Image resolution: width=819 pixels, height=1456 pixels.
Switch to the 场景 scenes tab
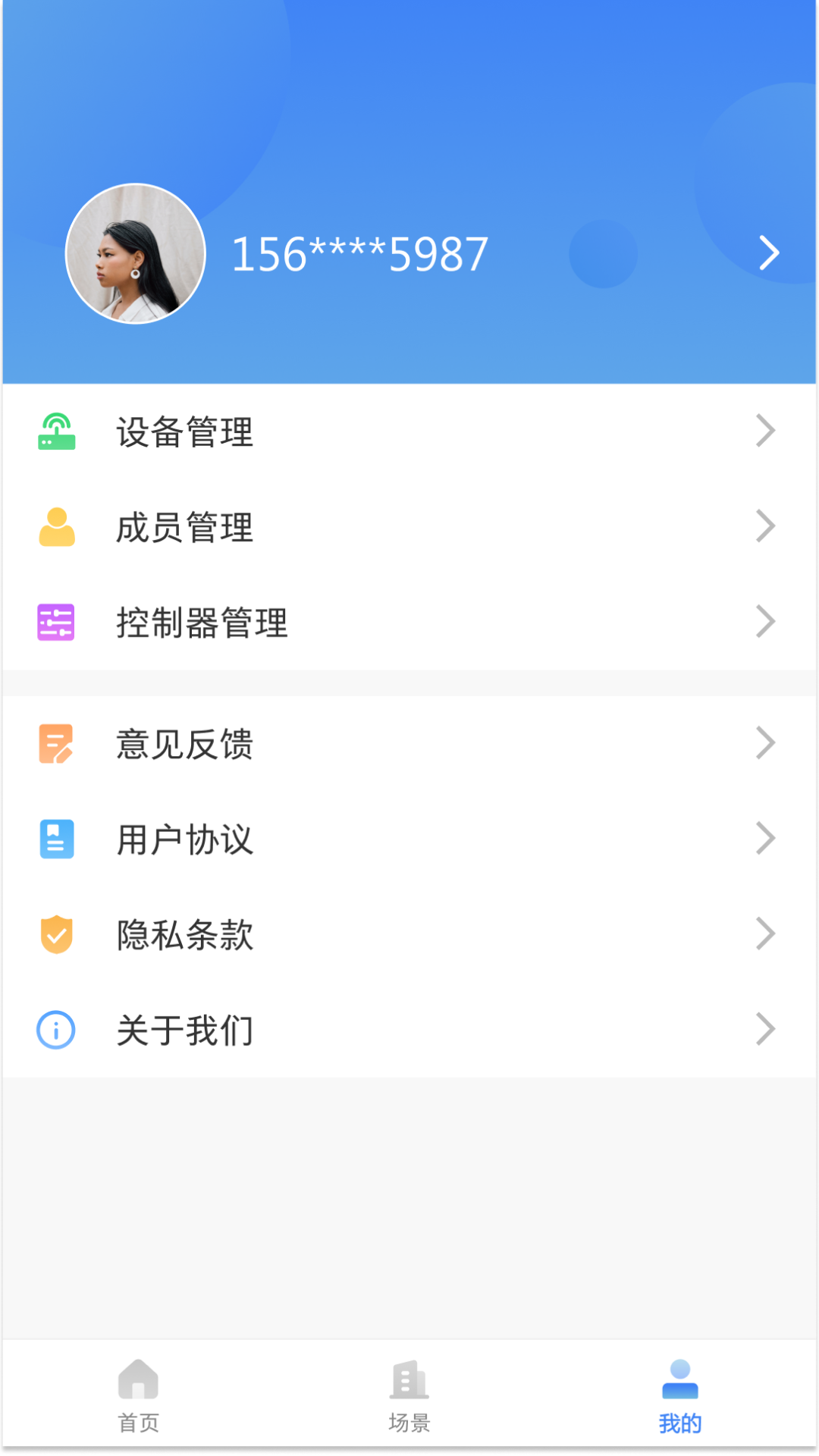click(x=409, y=1395)
